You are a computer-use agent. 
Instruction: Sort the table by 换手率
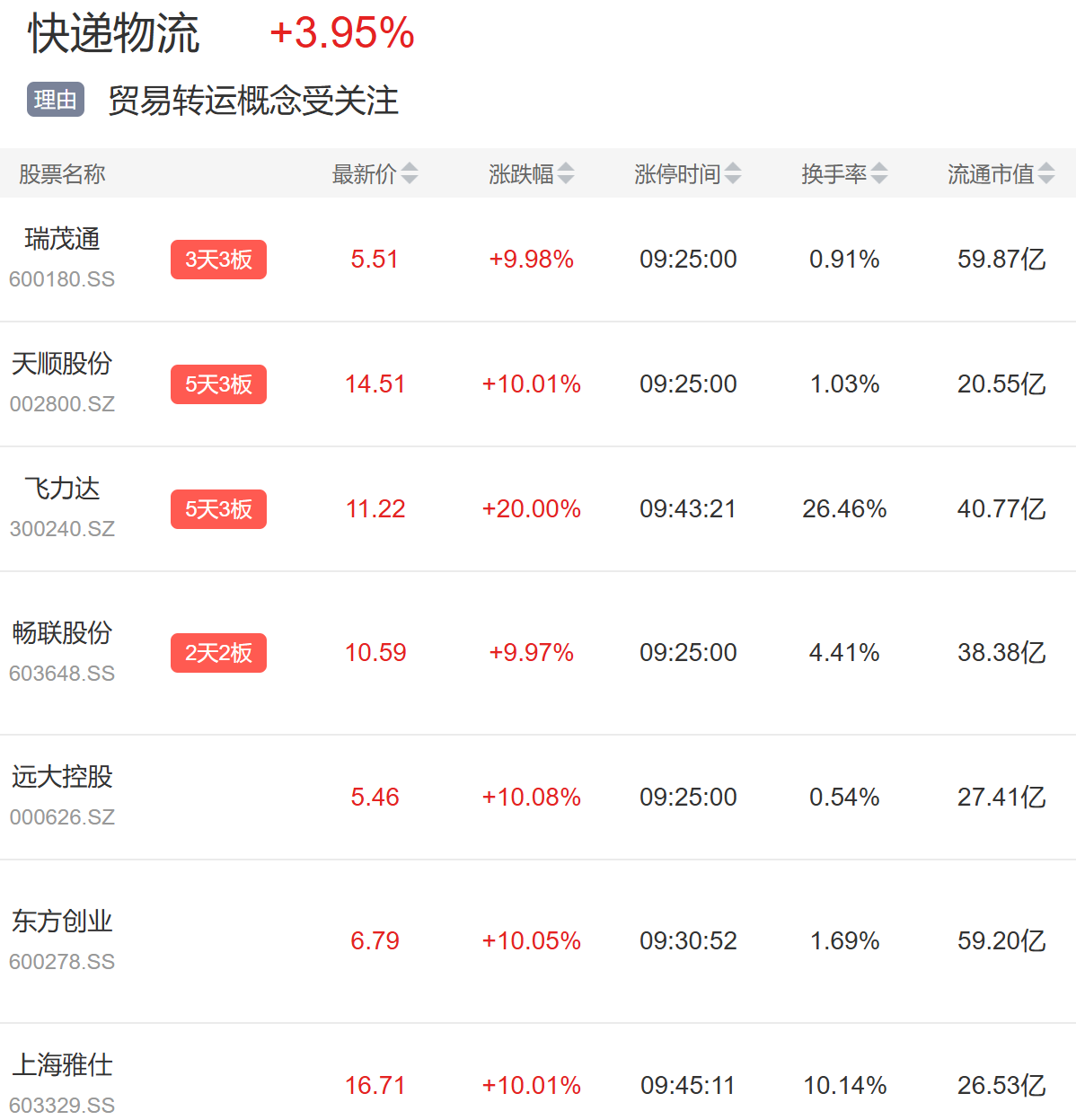843,173
